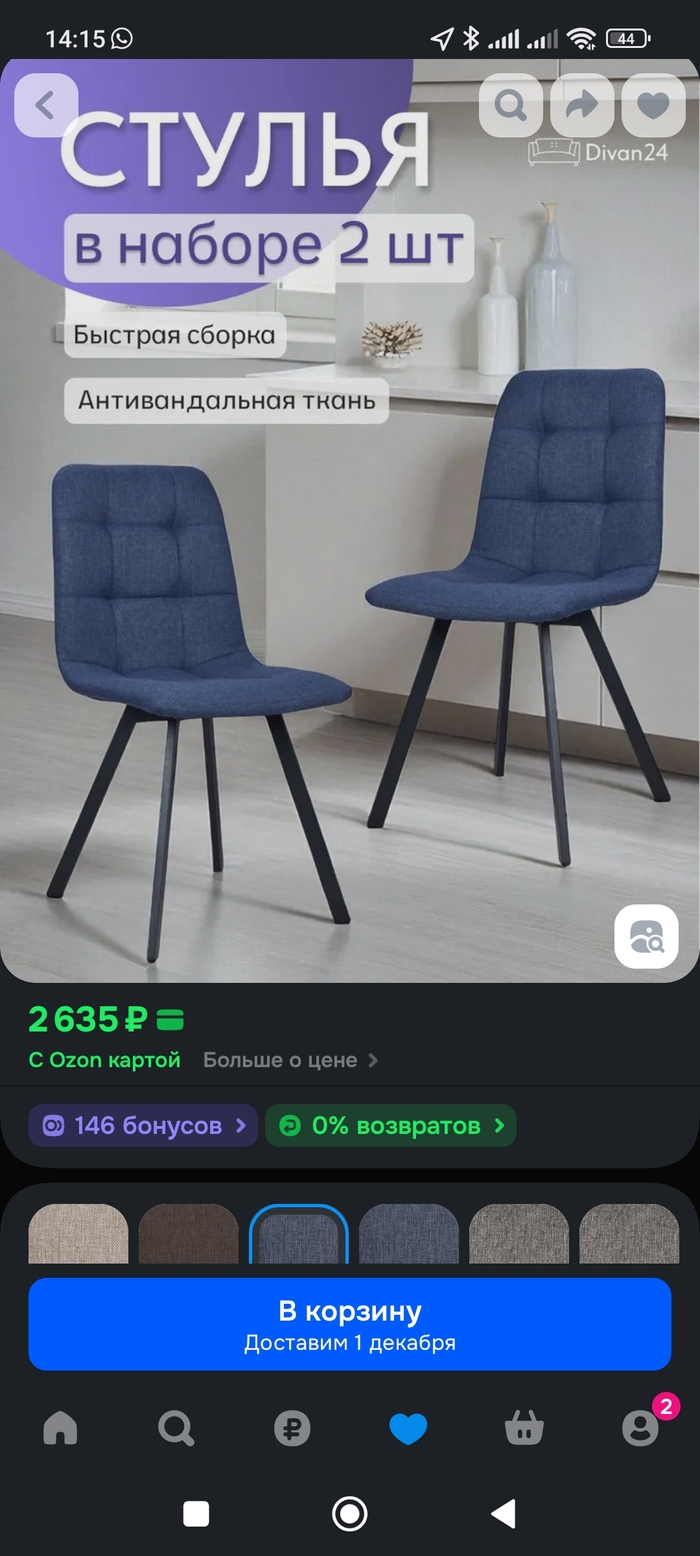
Task: Open the favorites heart tab
Action: 408,1428
